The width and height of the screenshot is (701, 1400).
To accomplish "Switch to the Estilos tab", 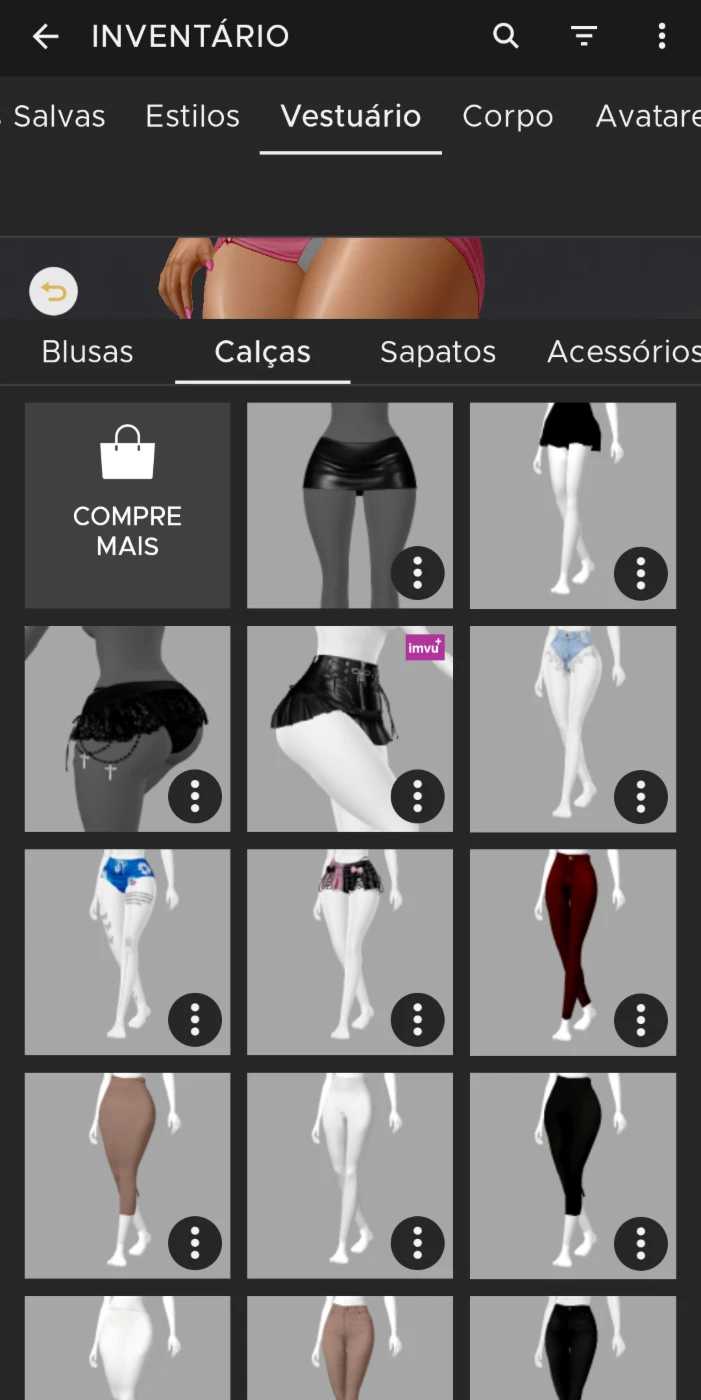I will tap(192, 116).
